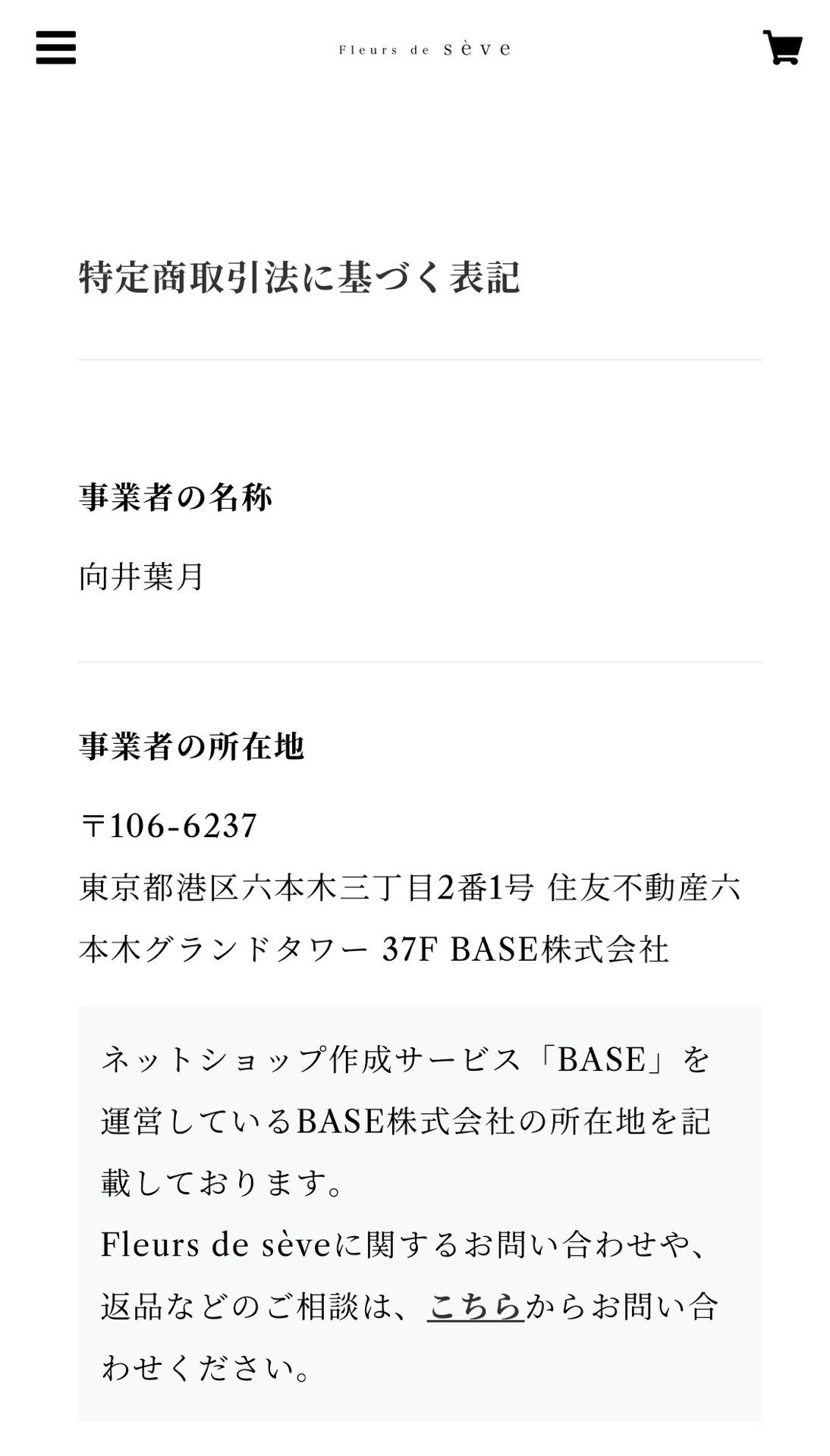Open the hamburger menu
The height and width of the screenshot is (1456, 830).
(56, 48)
